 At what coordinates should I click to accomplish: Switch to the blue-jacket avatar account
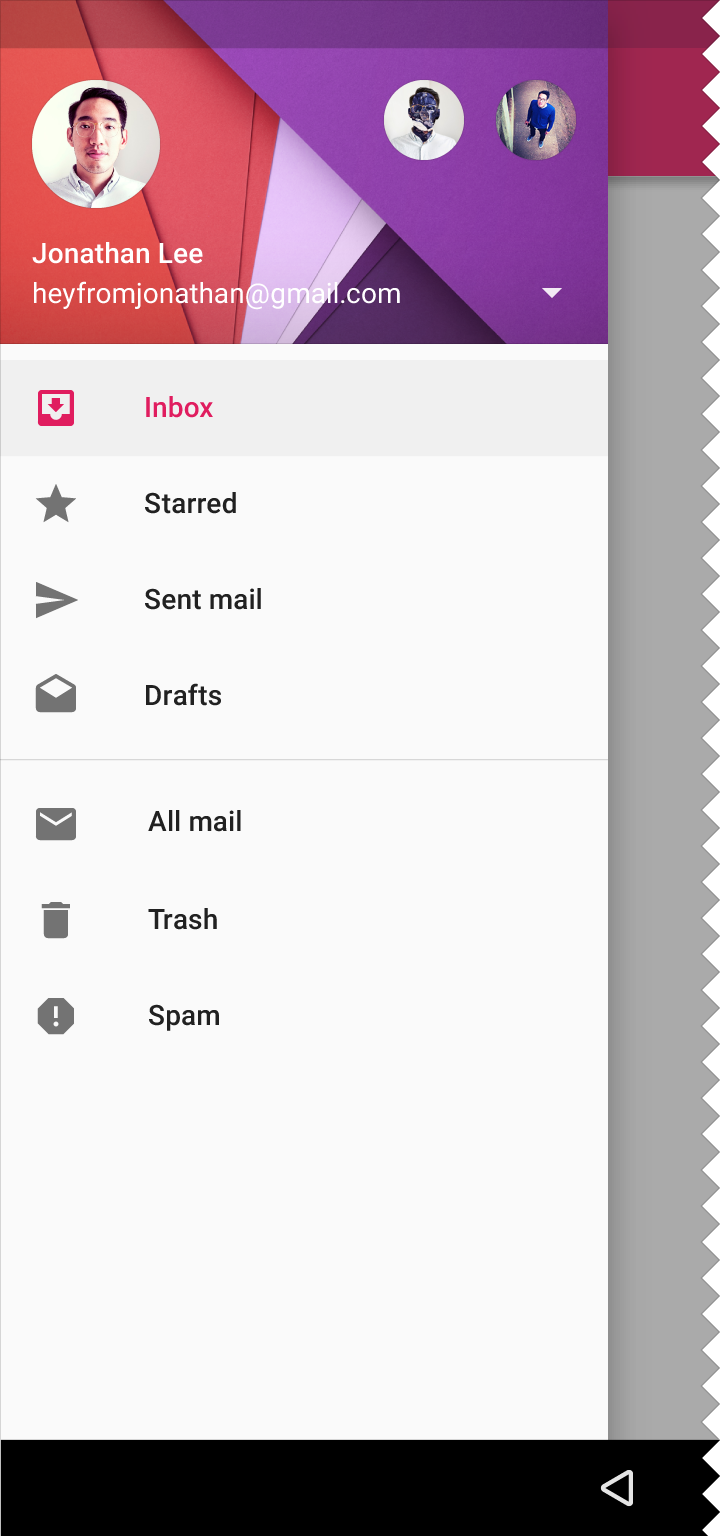[536, 120]
